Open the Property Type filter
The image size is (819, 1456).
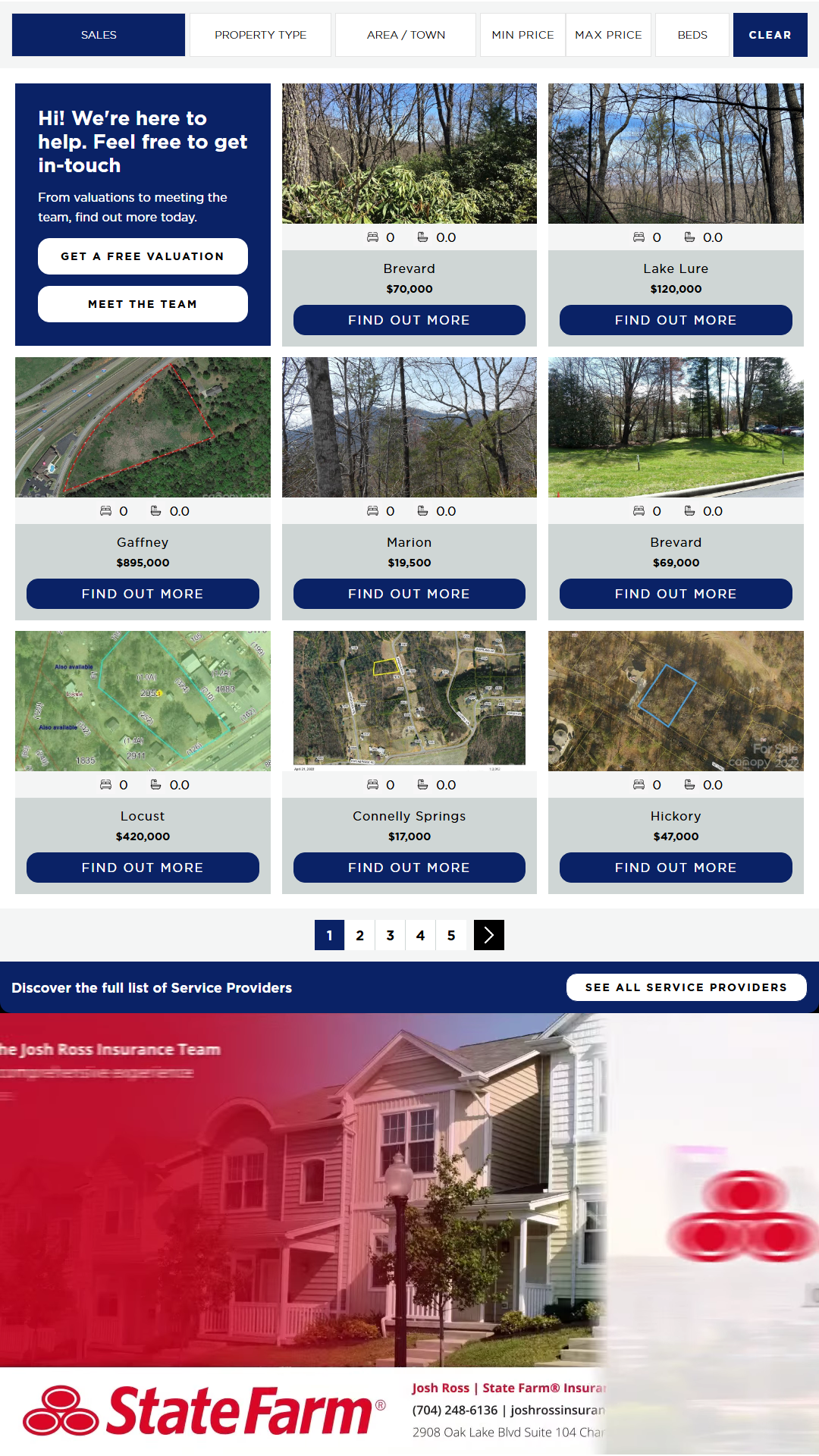click(260, 35)
